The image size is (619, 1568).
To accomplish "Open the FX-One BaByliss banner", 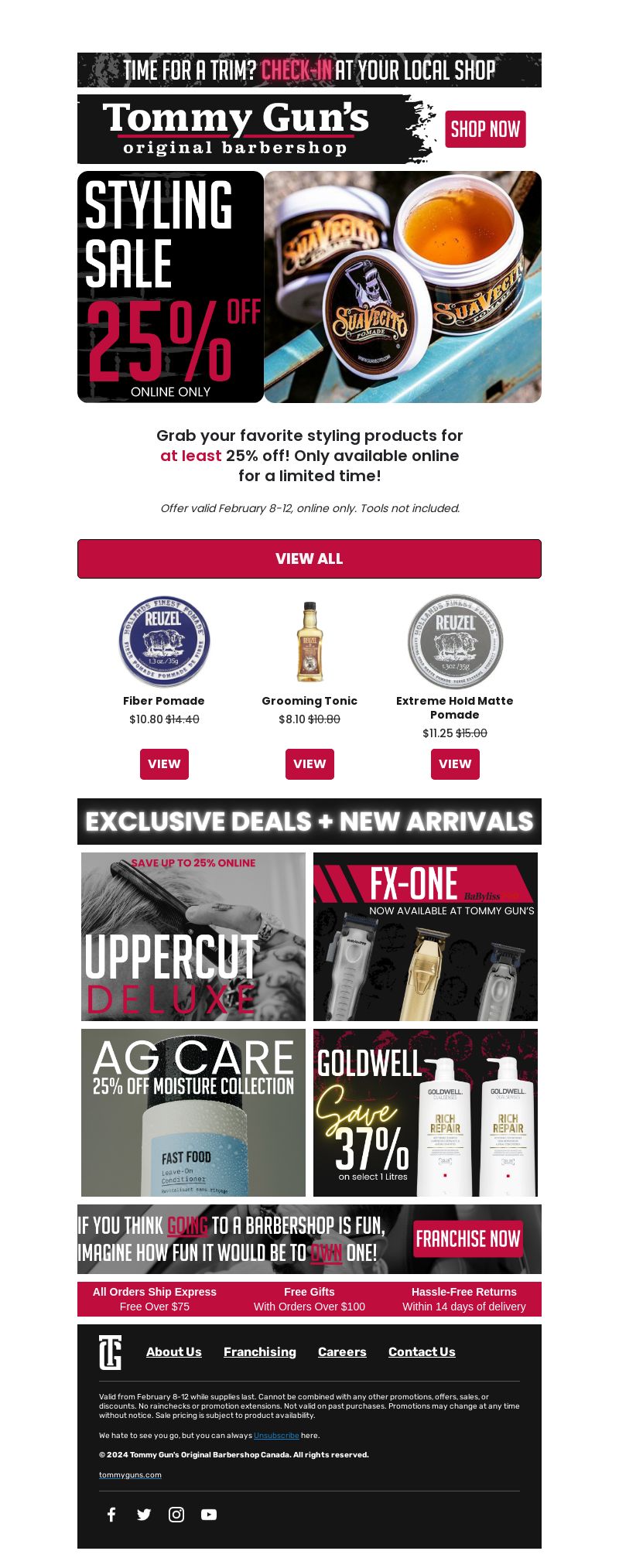I will tap(426, 936).
